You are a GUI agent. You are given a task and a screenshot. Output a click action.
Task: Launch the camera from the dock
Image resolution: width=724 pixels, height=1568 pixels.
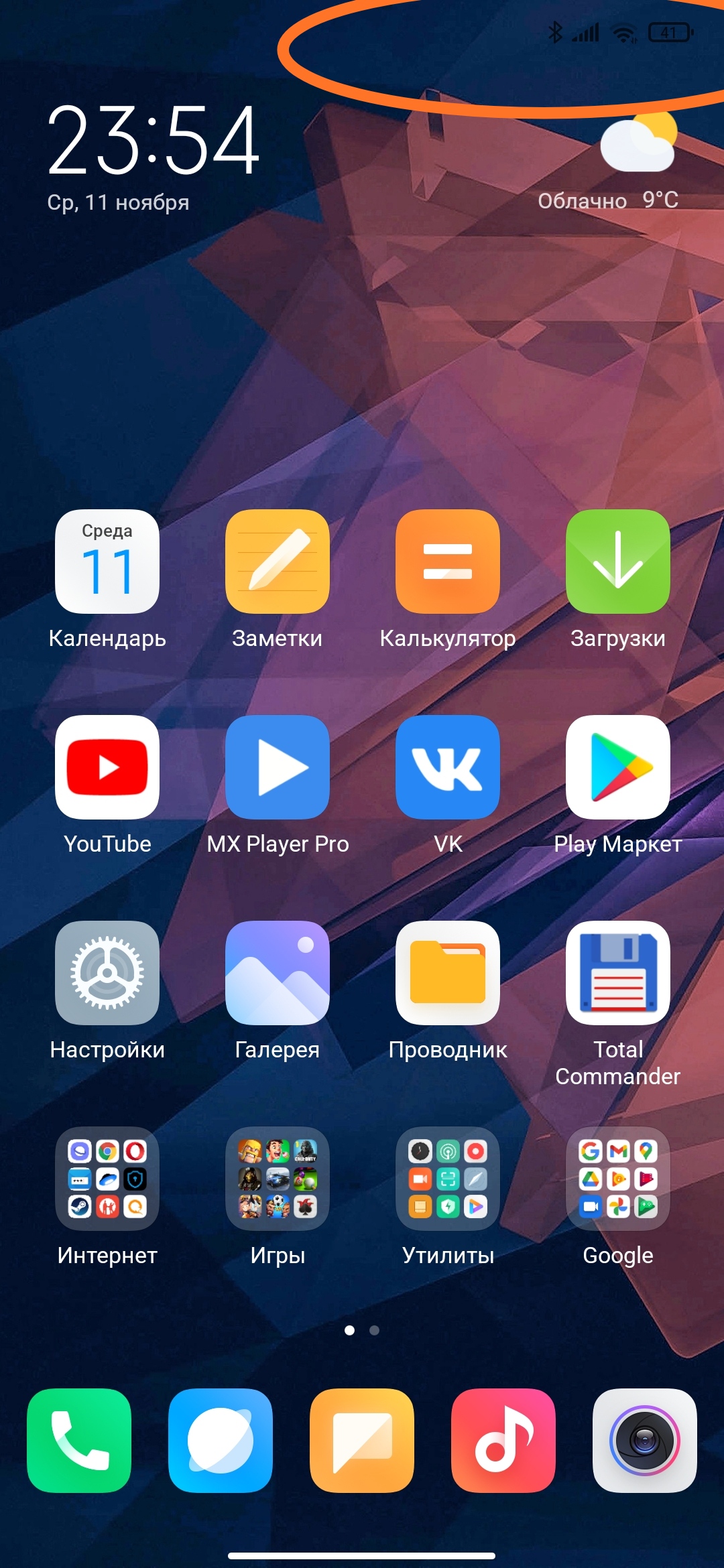pos(645,1441)
